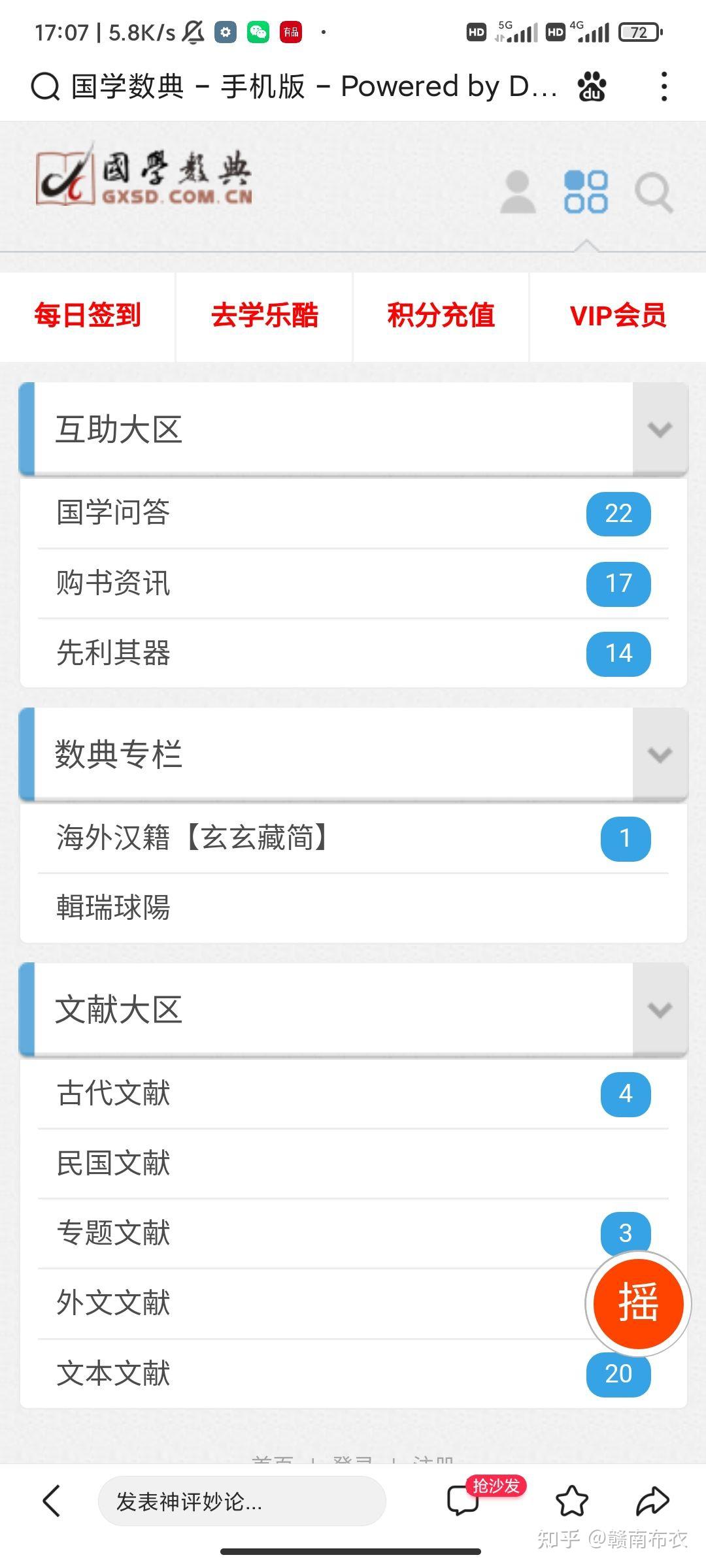The image size is (706, 1568).
Task: Tap the star favorite icon at bottom
Action: tap(571, 1501)
